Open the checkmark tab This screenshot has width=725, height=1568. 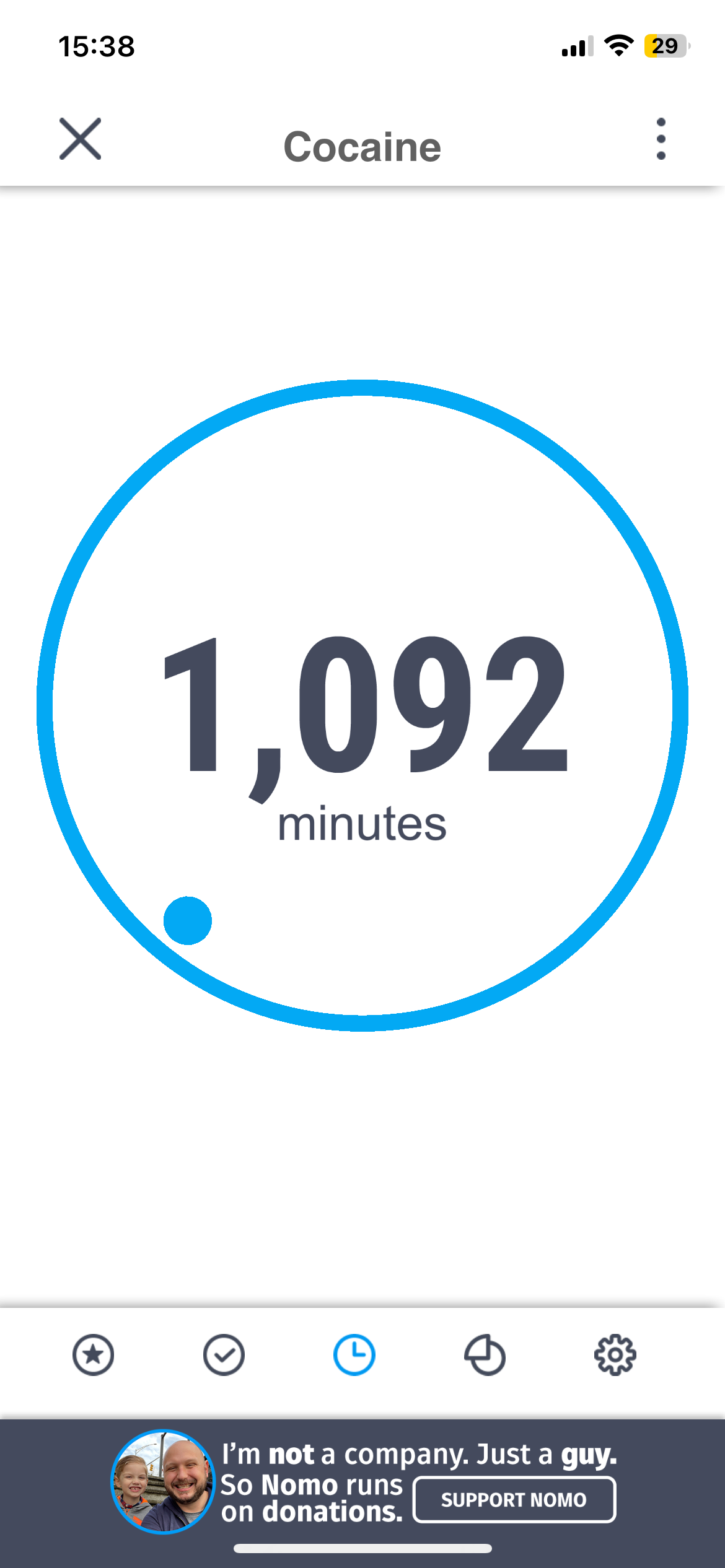(224, 1355)
